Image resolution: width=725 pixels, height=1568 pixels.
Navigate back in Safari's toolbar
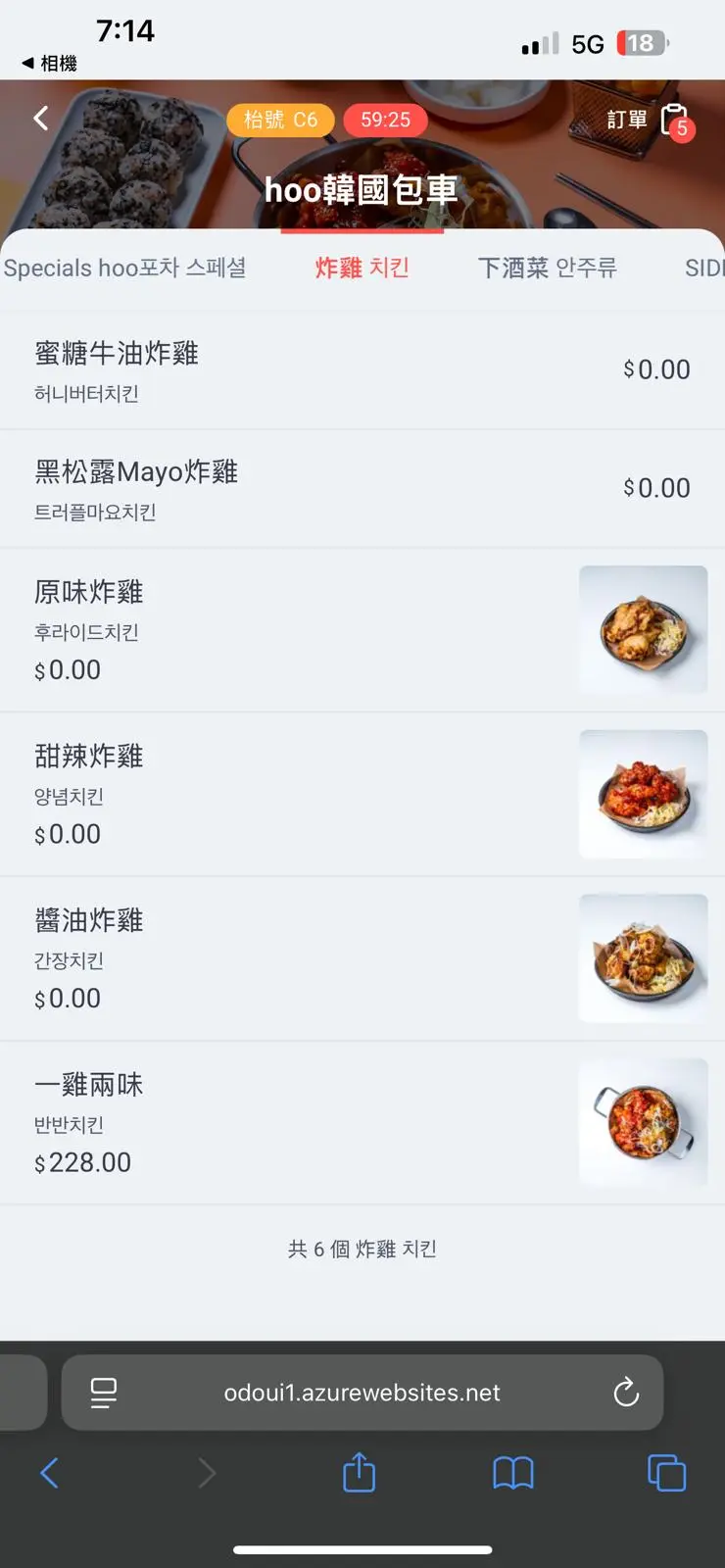(50, 1473)
